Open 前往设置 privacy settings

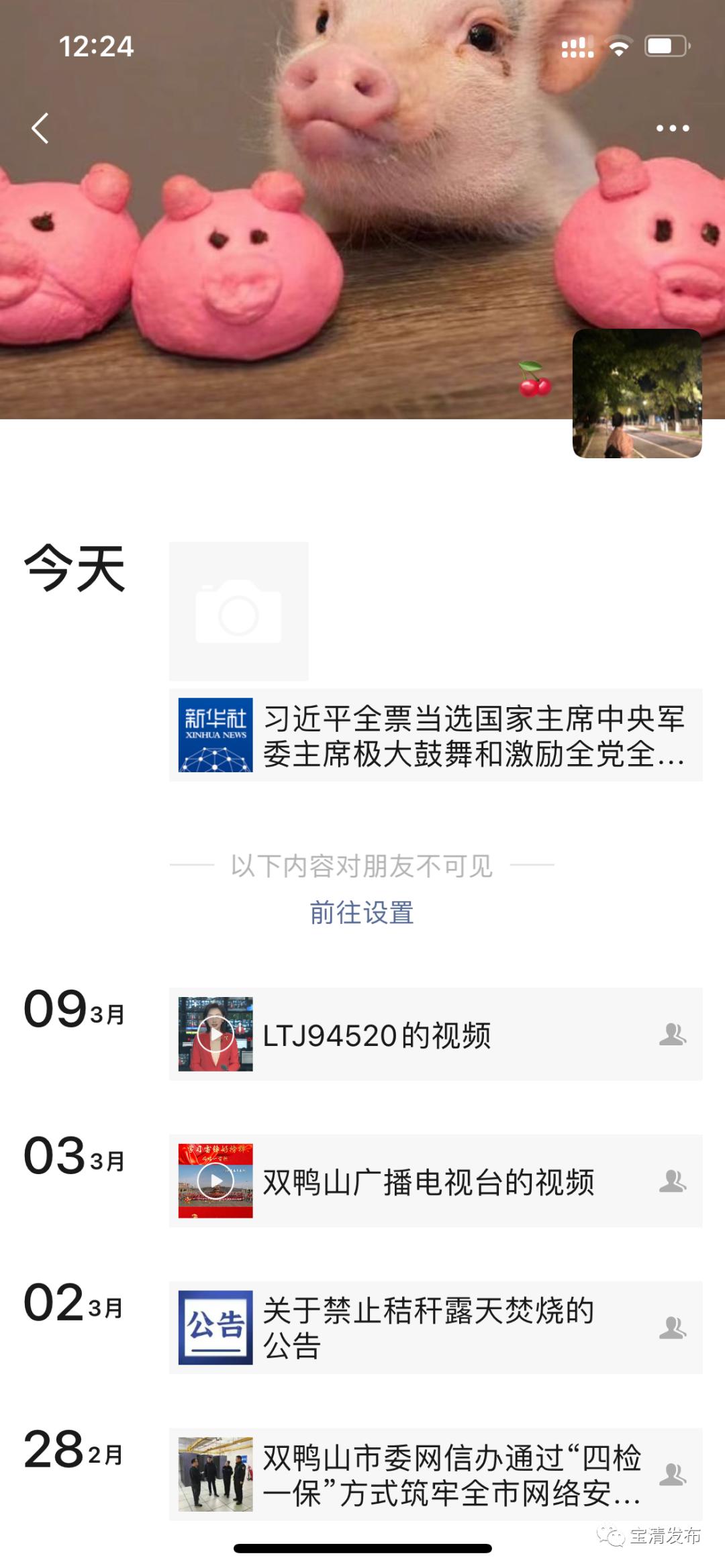(362, 914)
